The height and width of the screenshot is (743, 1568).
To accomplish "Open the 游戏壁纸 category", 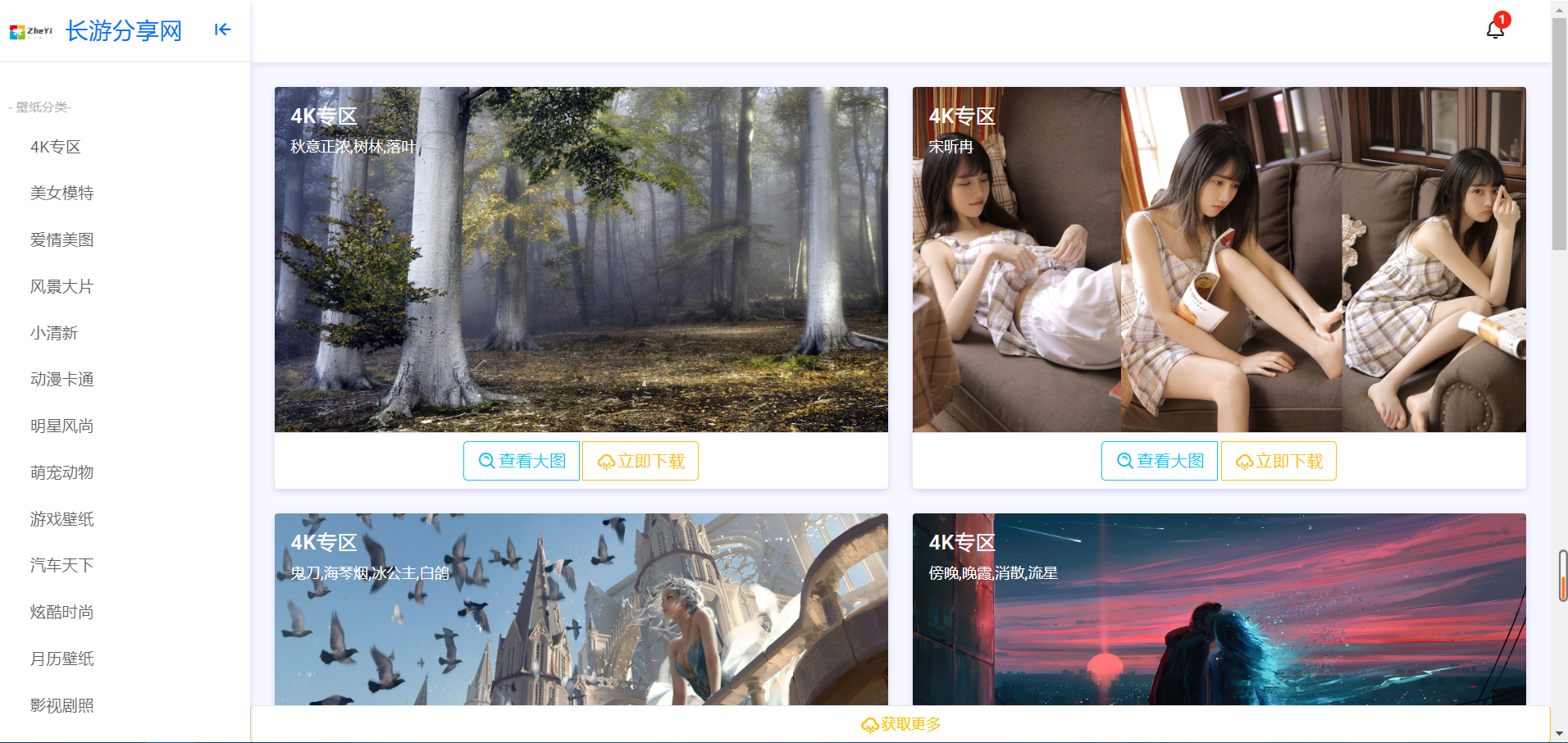I will [62, 519].
